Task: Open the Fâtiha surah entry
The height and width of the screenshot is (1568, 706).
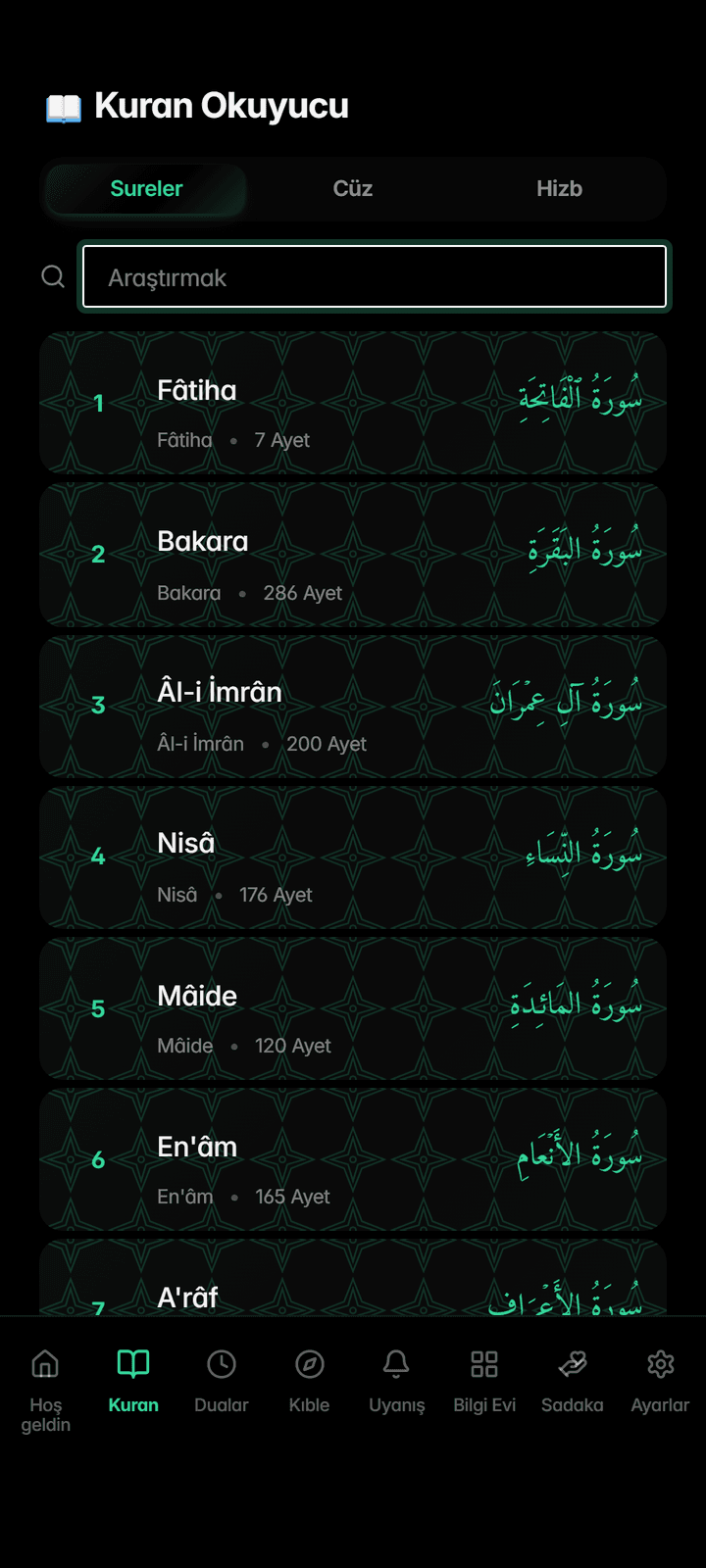Action: [353, 404]
